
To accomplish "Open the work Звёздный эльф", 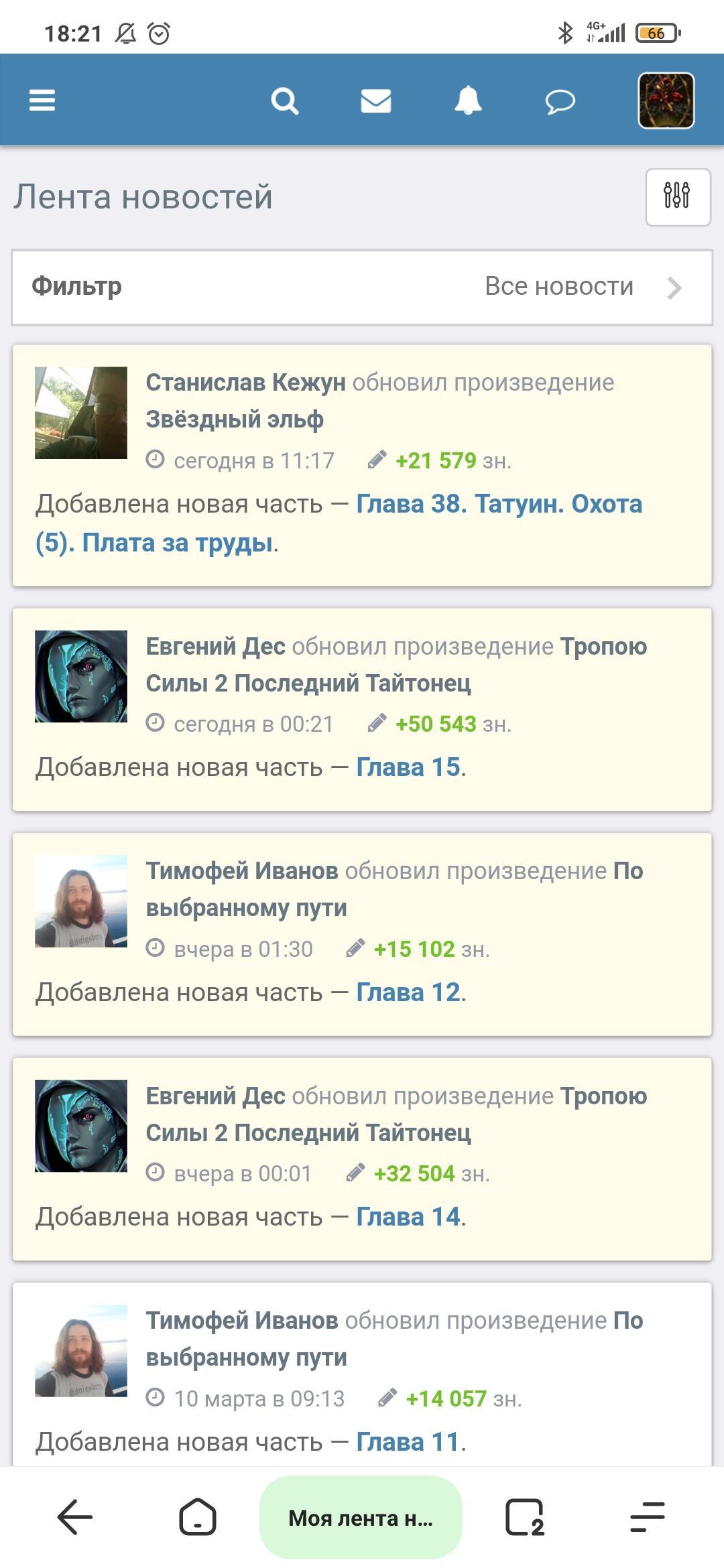I will click(235, 419).
